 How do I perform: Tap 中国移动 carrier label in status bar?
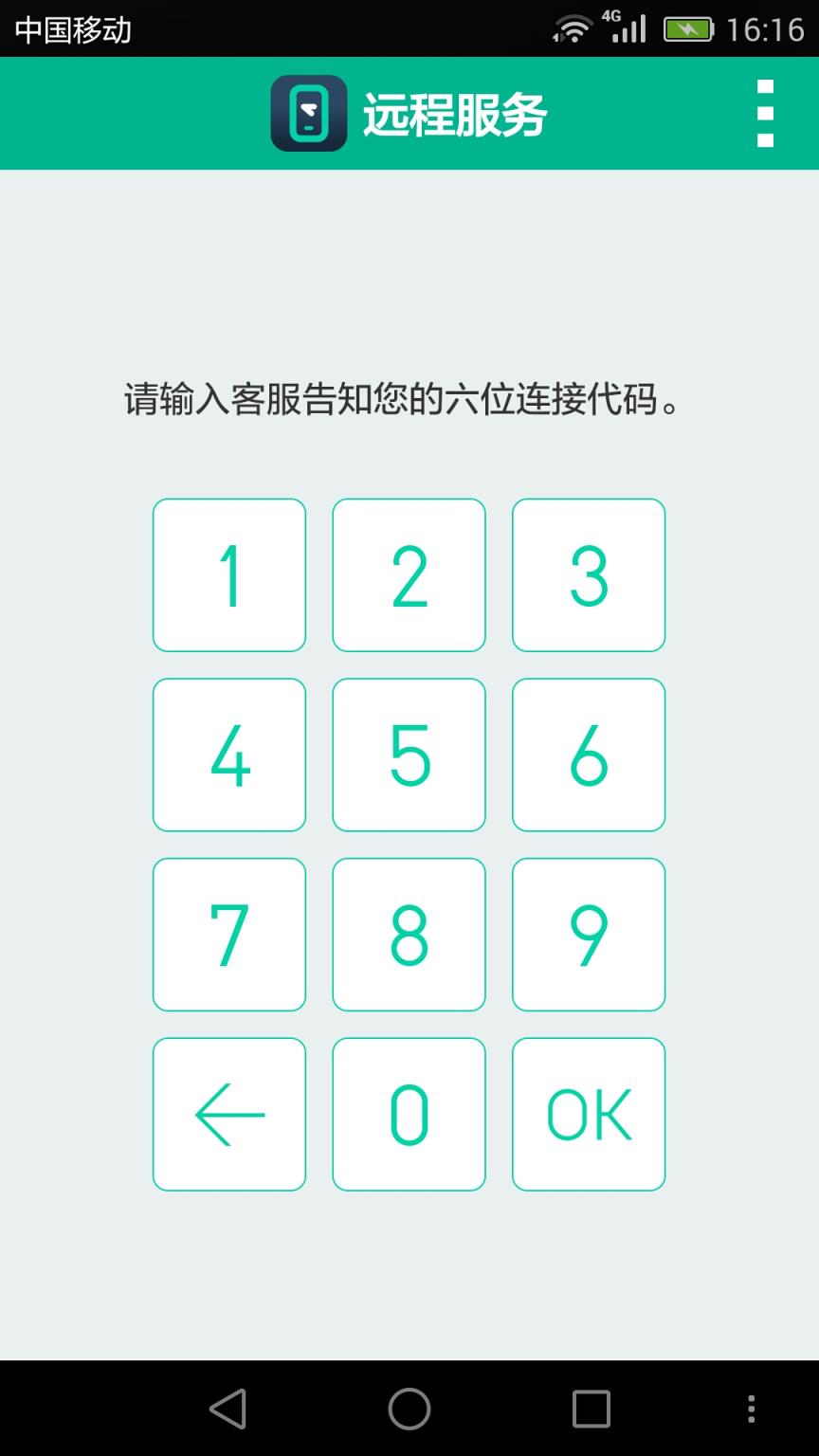point(71,28)
